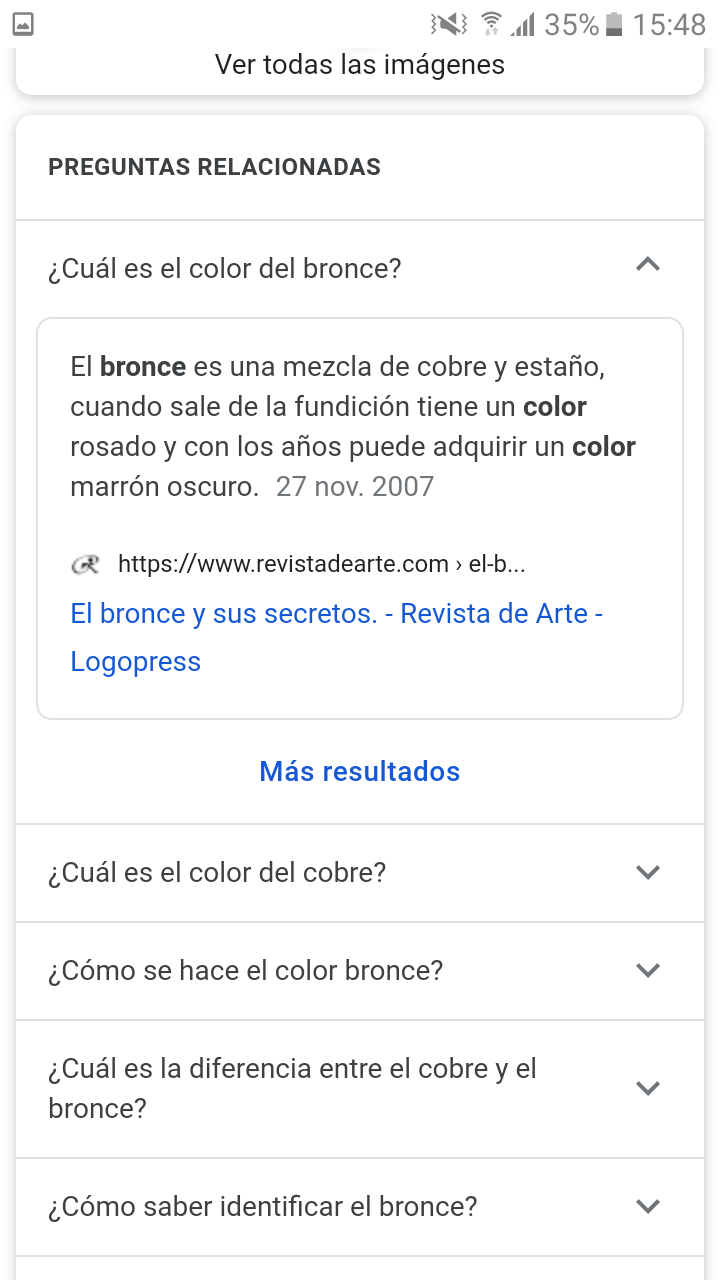This screenshot has height=1280, width=720.
Task: Collapse the ¿Cuál es el color del bronce? question
Action: [360, 269]
